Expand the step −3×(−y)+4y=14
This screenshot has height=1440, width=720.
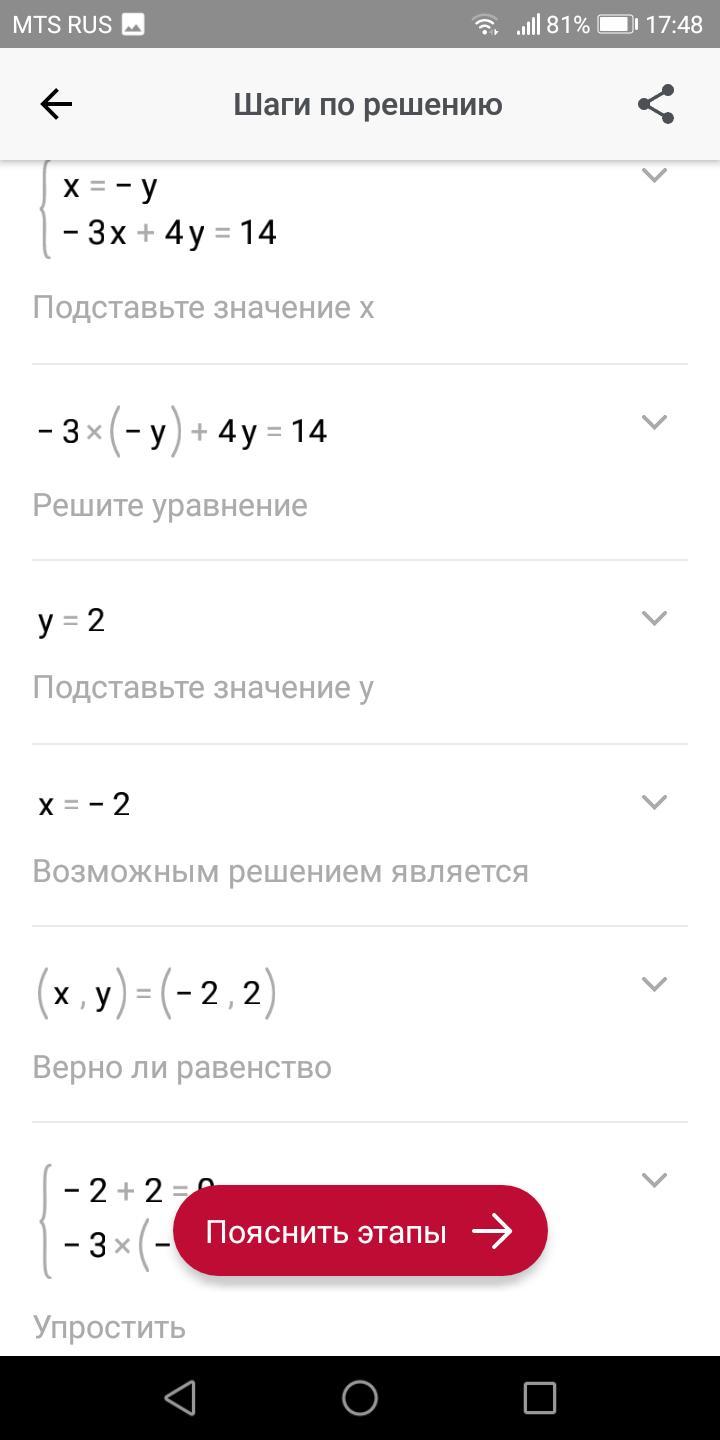click(x=654, y=422)
